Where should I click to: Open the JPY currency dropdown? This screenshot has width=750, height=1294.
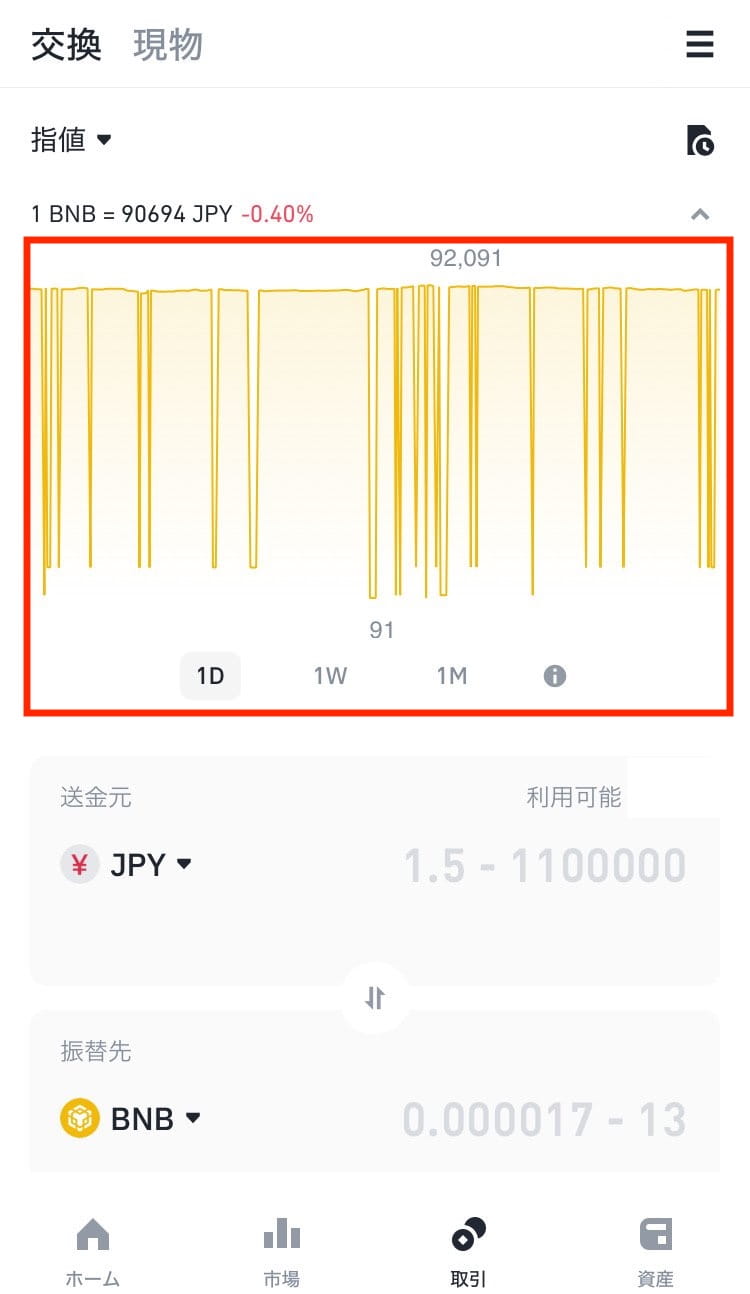pyautogui.click(x=127, y=864)
